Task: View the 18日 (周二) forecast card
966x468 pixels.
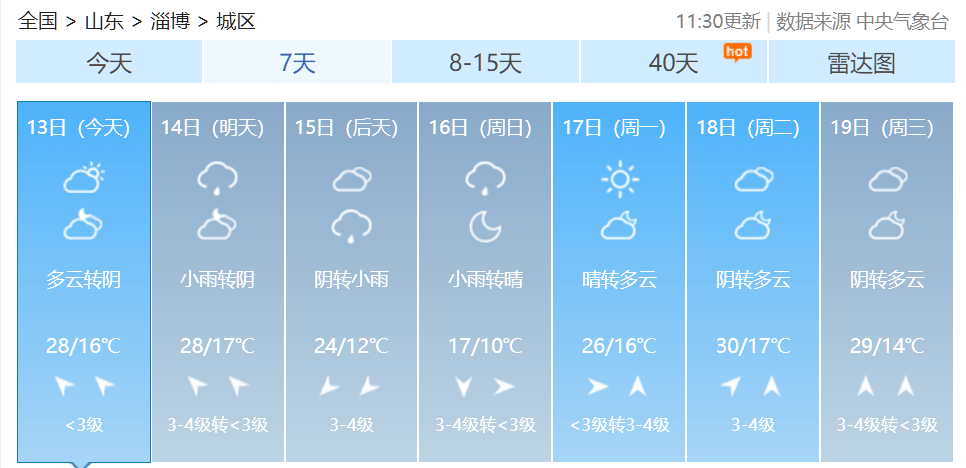Action: coord(753,281)
